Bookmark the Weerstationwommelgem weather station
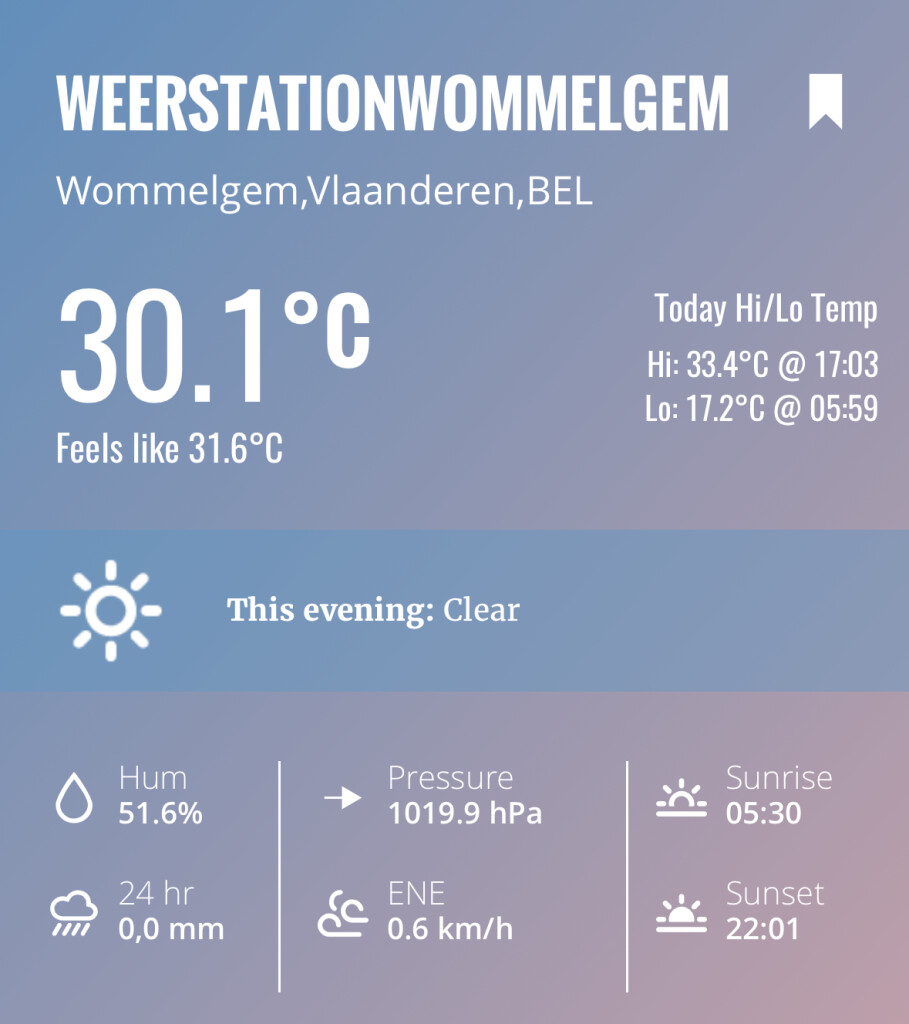The image size is (909, 1024). 825,101
